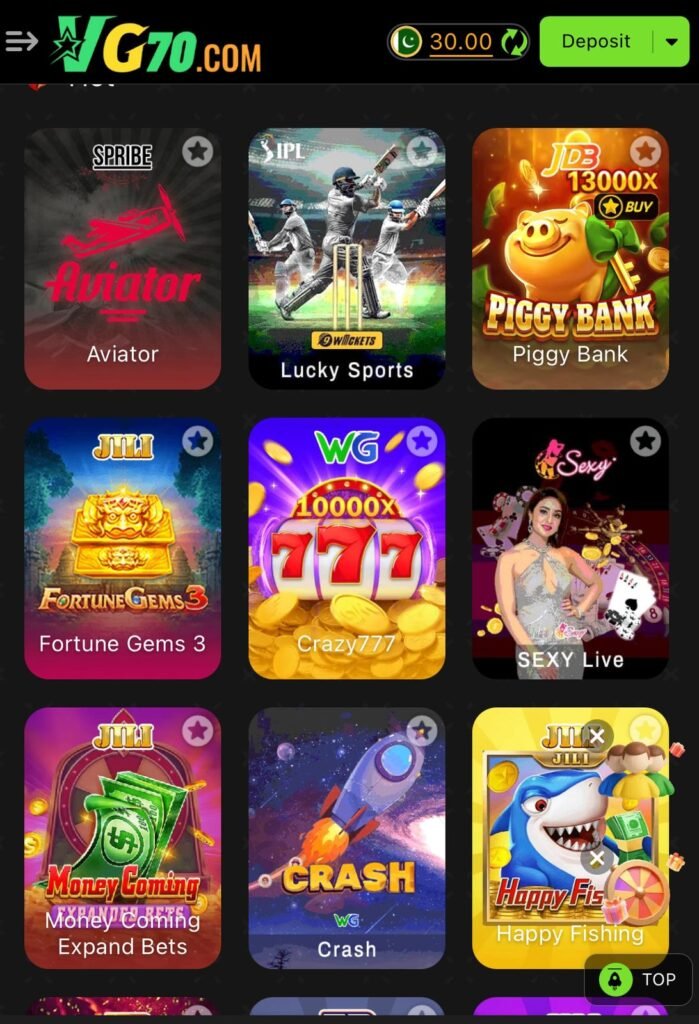Open Money Coming Expand Bets
The width and height of the screenshot is (699, 1024).
point(122,838)
